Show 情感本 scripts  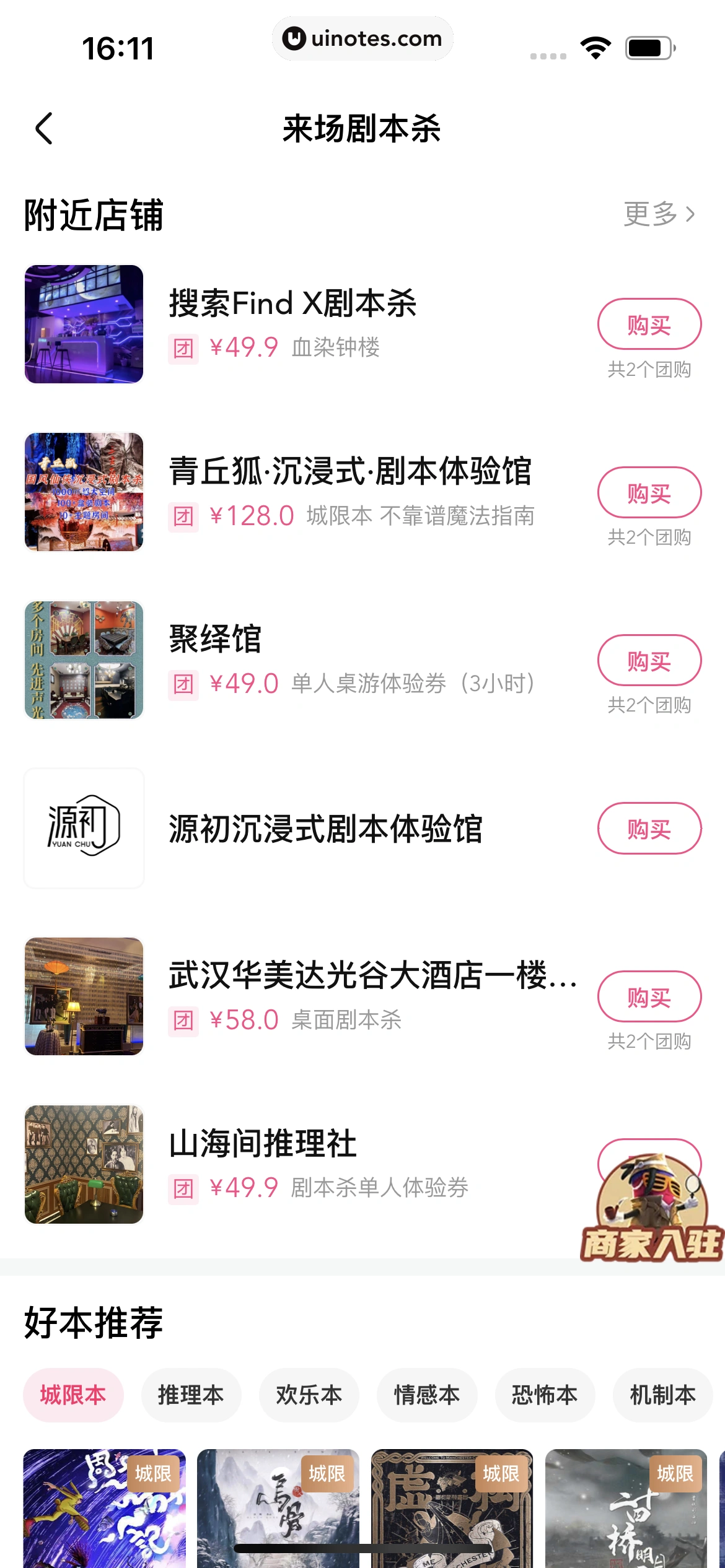pyautogui.click(x=427, y=1395)
